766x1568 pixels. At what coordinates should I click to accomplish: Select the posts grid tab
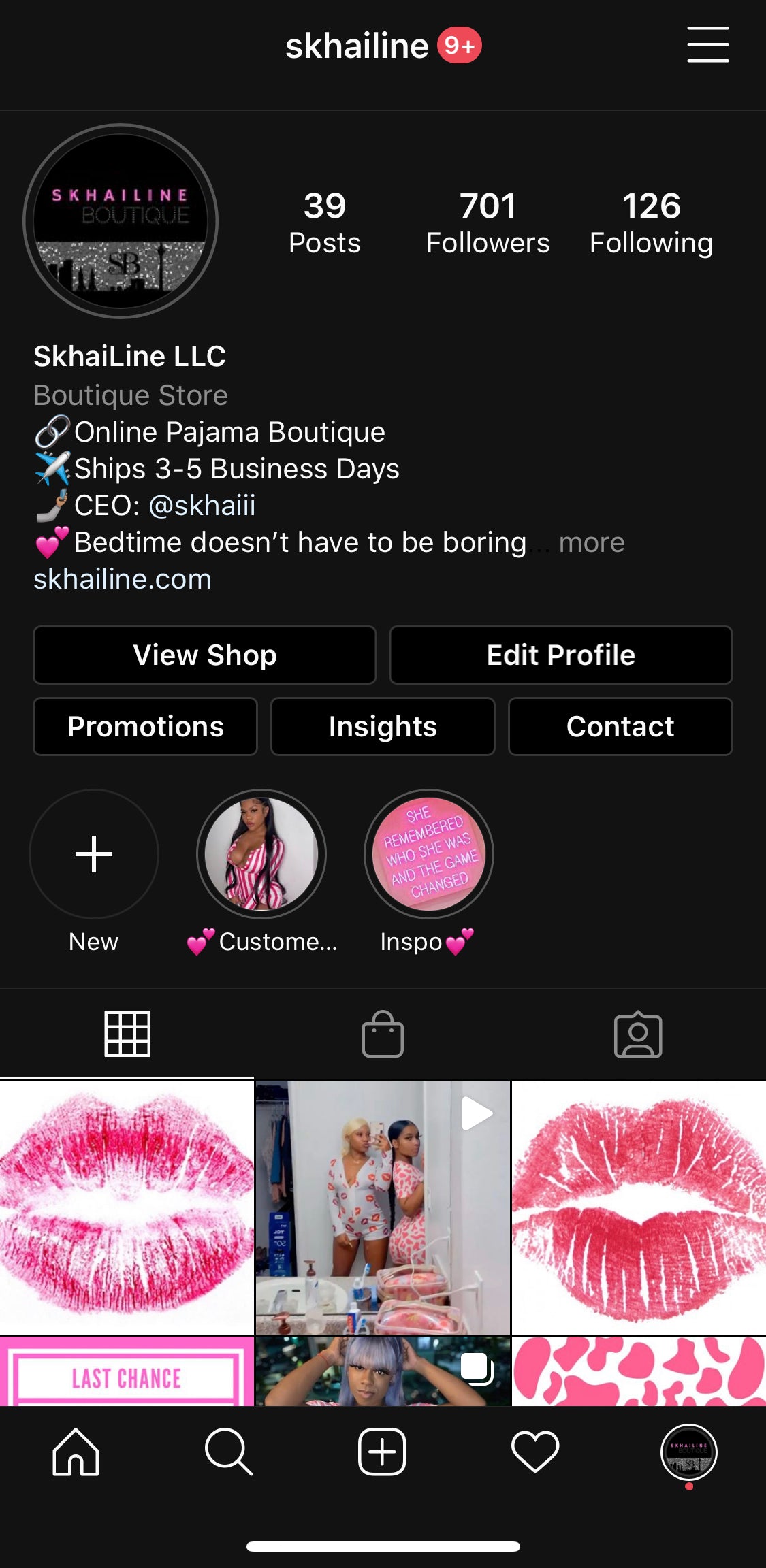click(x=127, y=1034)
